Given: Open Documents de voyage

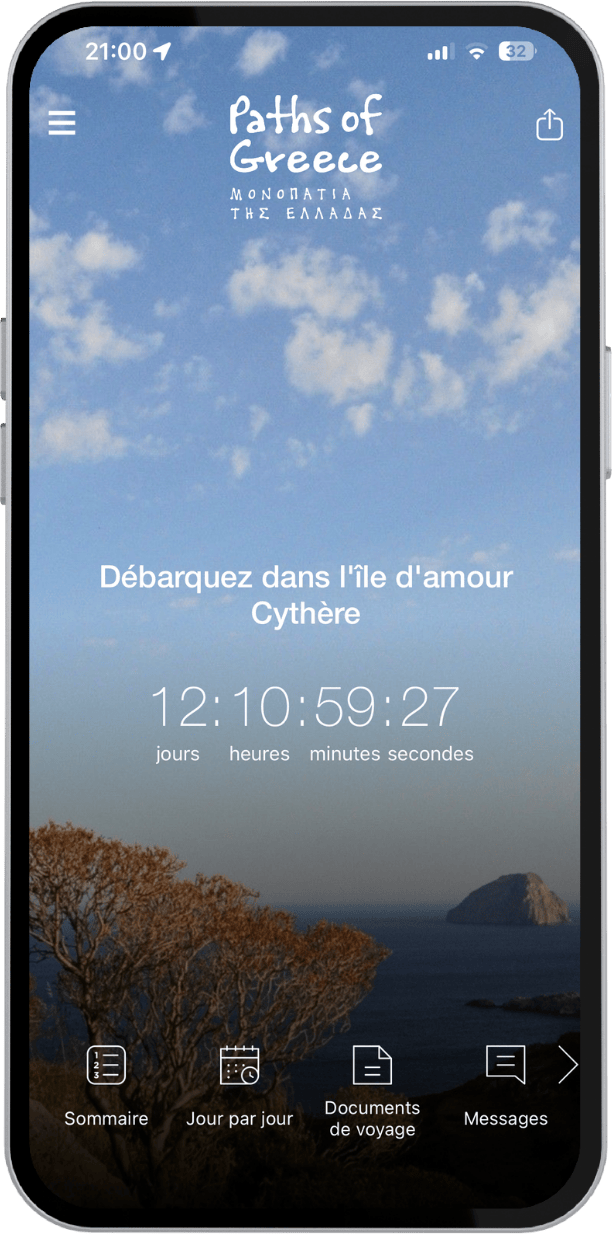Looking at the screenshot, I should tap(372, 1088).
